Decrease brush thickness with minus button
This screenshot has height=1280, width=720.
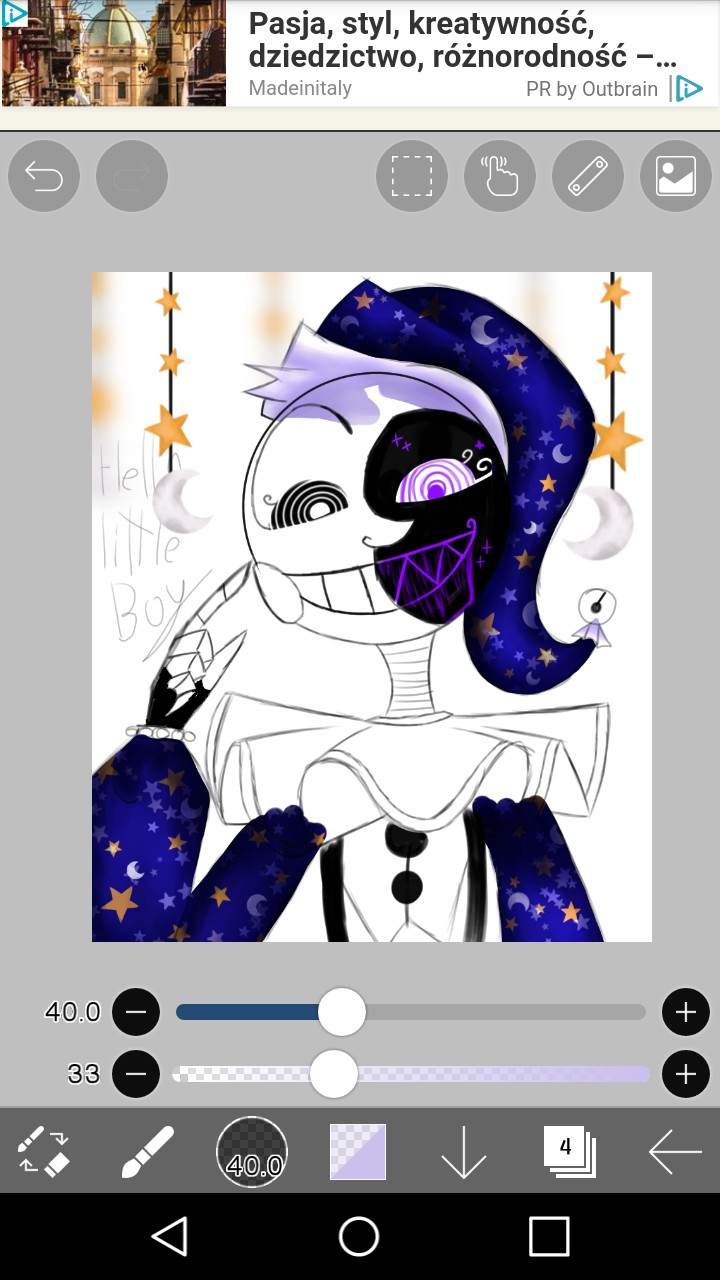[136, 1012]
